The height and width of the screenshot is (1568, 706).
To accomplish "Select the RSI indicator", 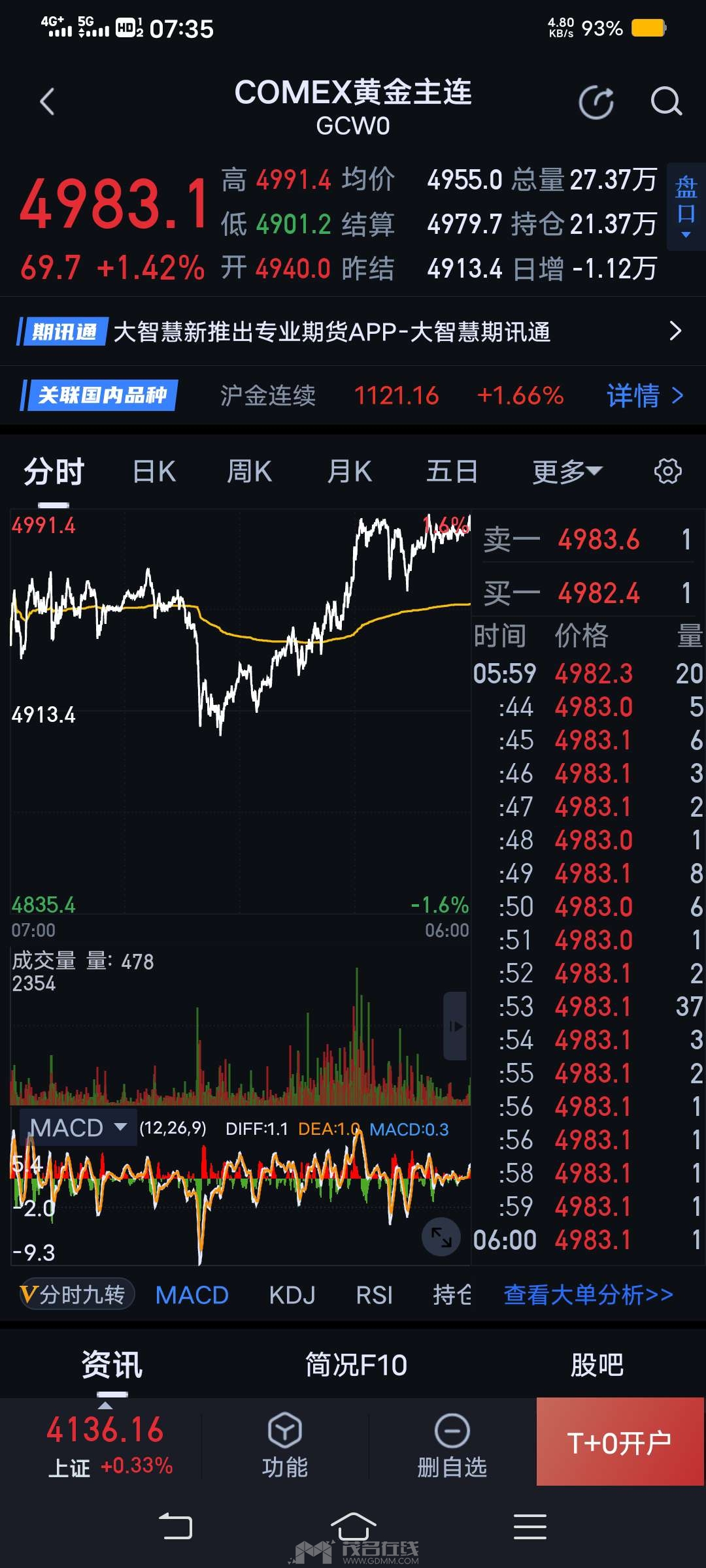I will tap(374, 1295).
